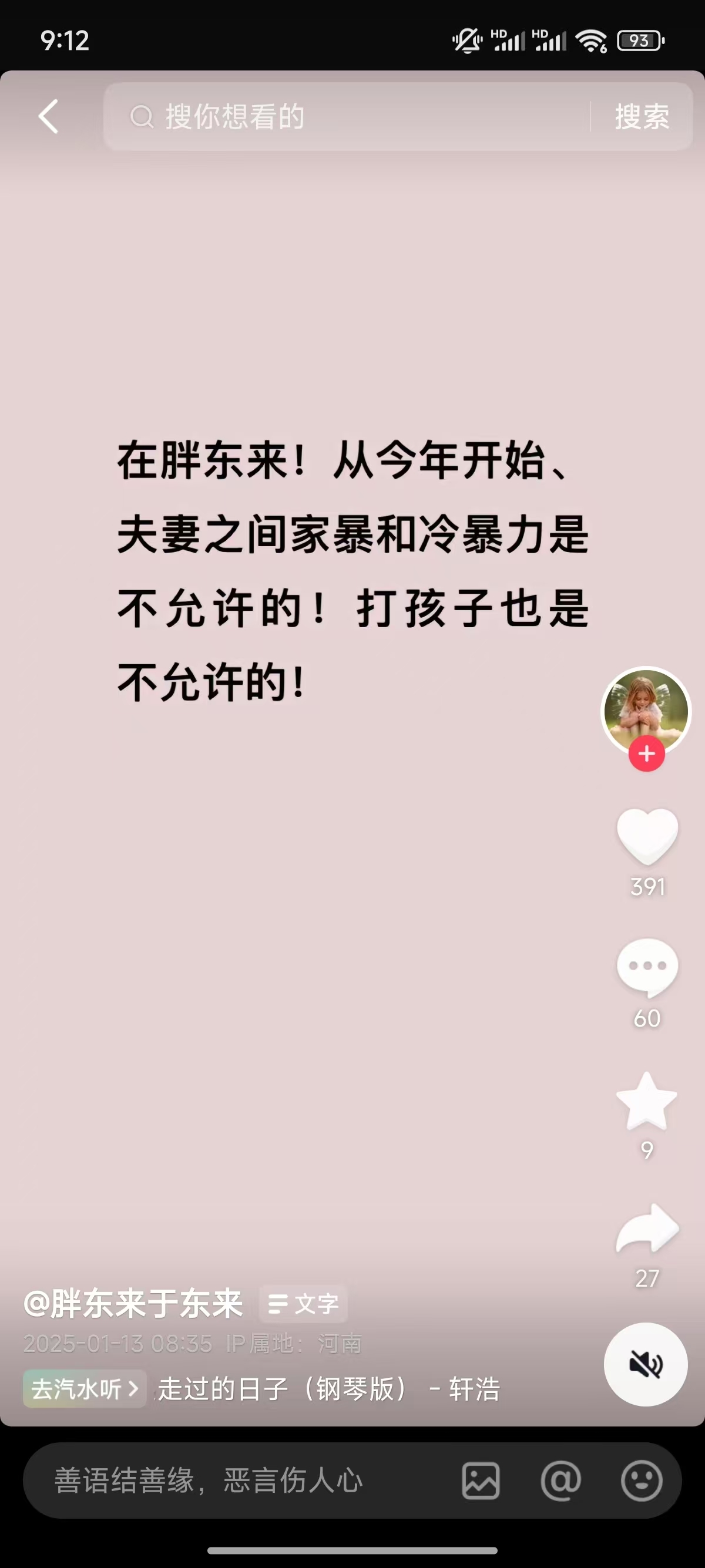Image resolution: width=705 pixels, height=1568 pixels.
Task: Attach a picture to the comment
Action: (481, 1480)
